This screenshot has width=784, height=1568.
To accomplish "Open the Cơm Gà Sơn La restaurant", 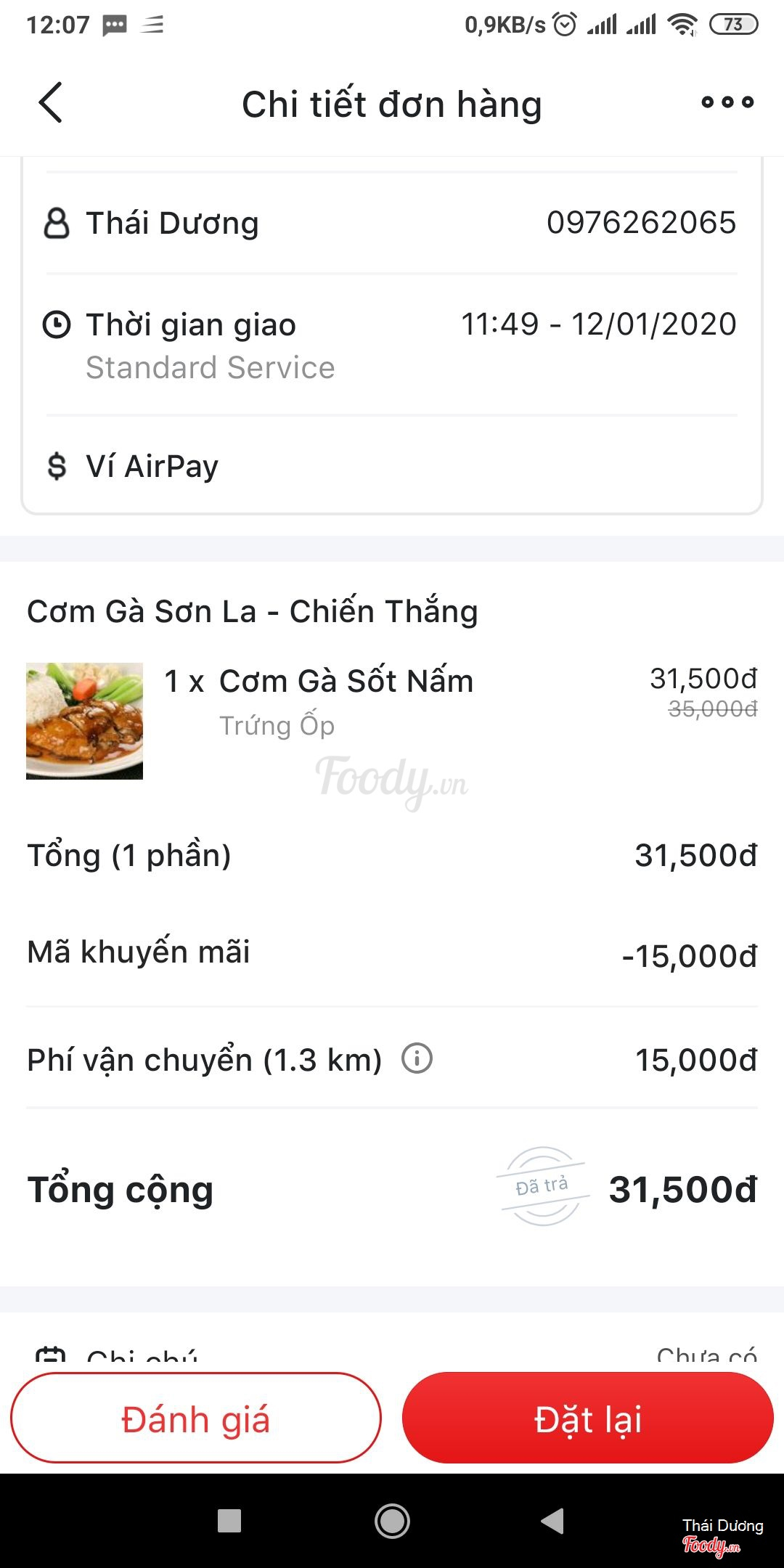I will click(252, 611).
